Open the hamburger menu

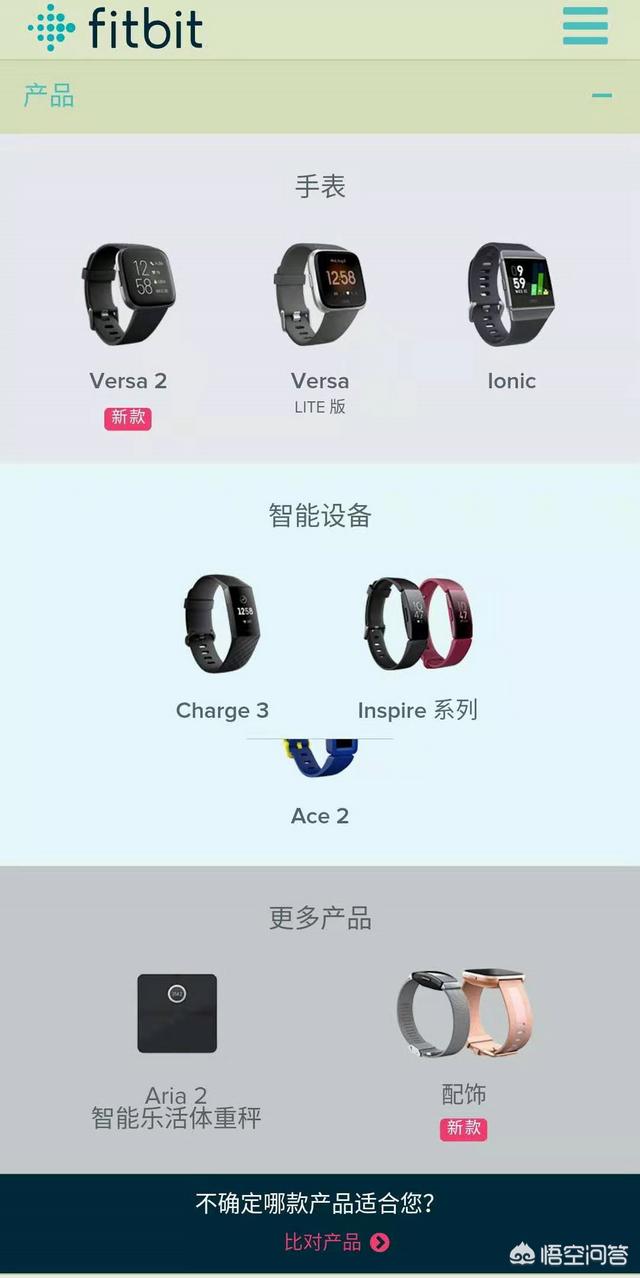coord(585,26)
